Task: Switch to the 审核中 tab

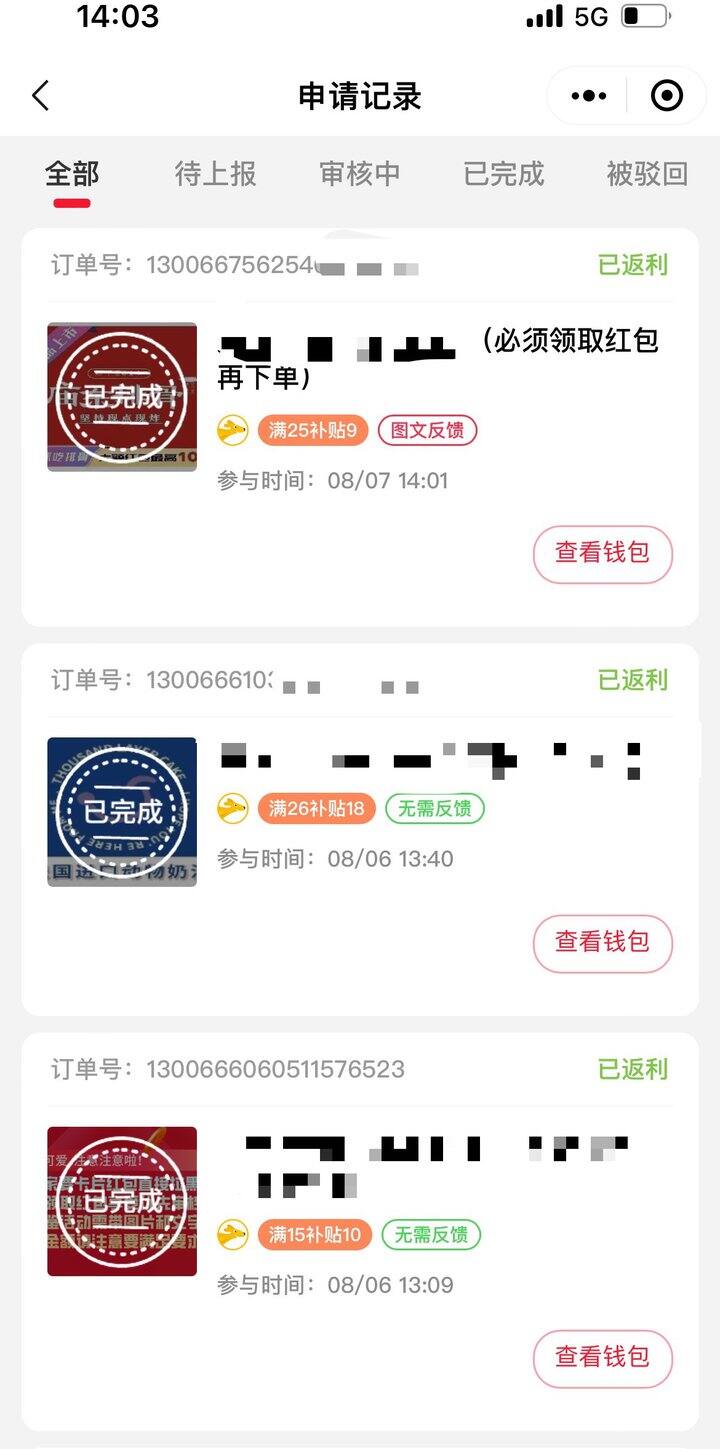Action: [x=360, y=174]
